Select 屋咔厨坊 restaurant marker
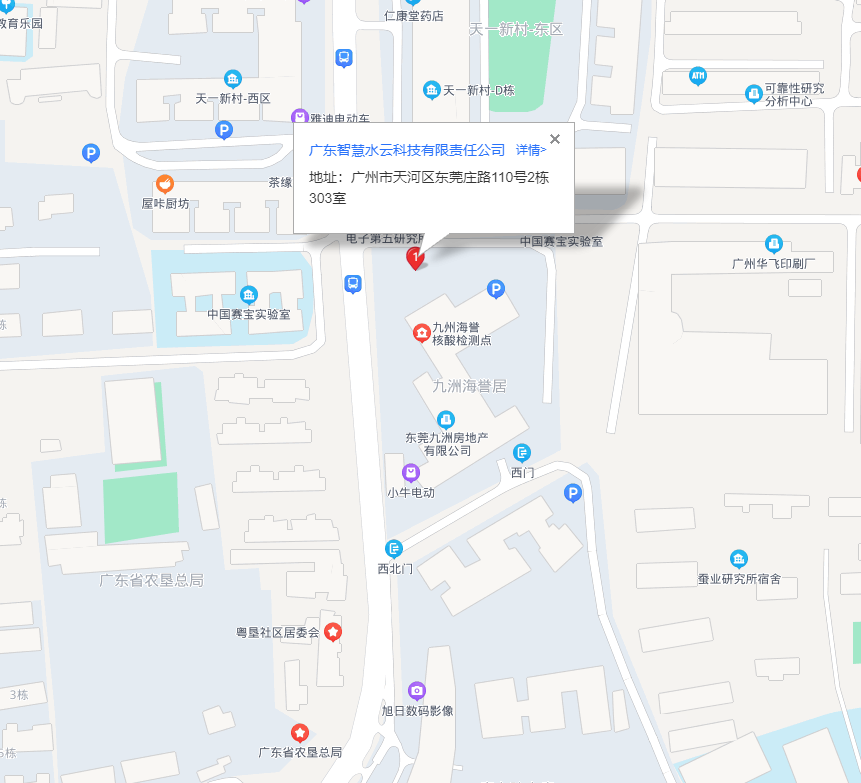 [165, 184]
